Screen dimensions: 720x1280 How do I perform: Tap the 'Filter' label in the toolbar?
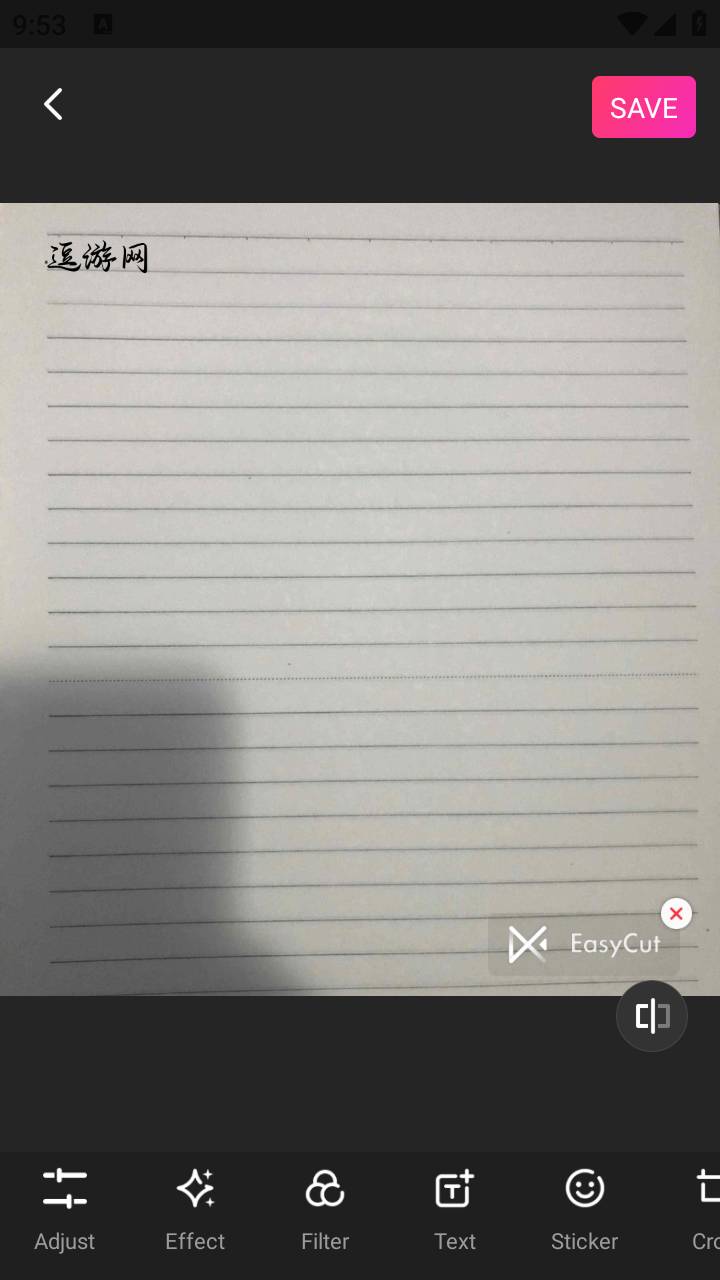pyautogui.click(x=324, y=1241)
